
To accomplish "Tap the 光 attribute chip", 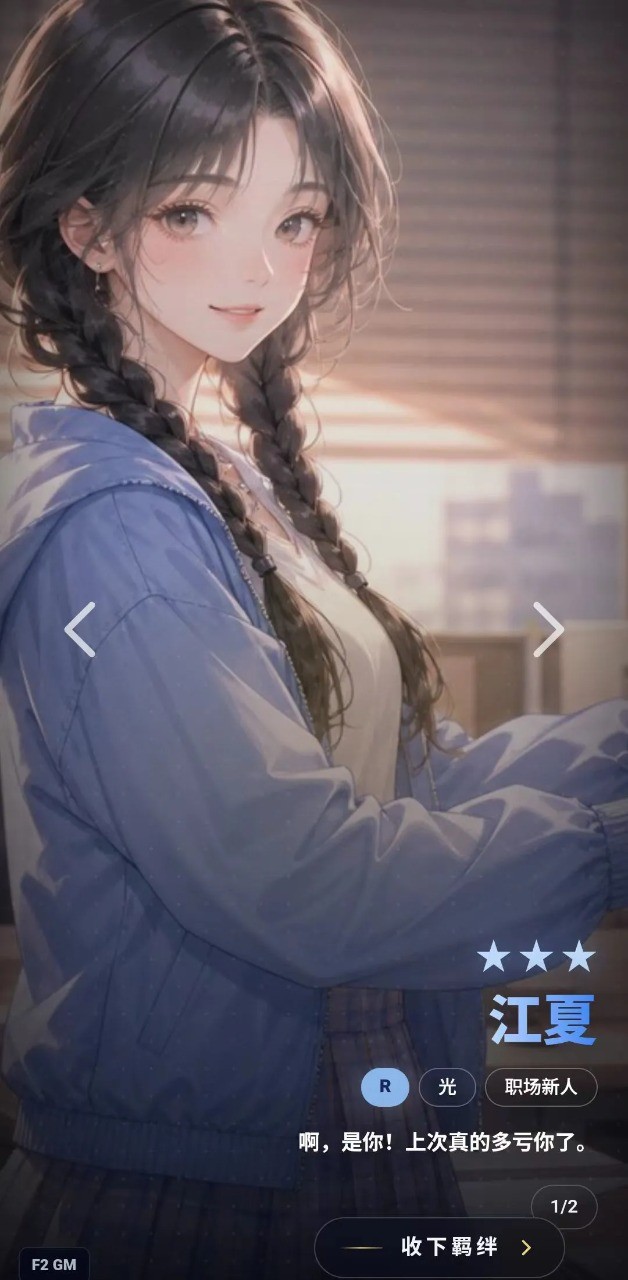I will 447,1087.
